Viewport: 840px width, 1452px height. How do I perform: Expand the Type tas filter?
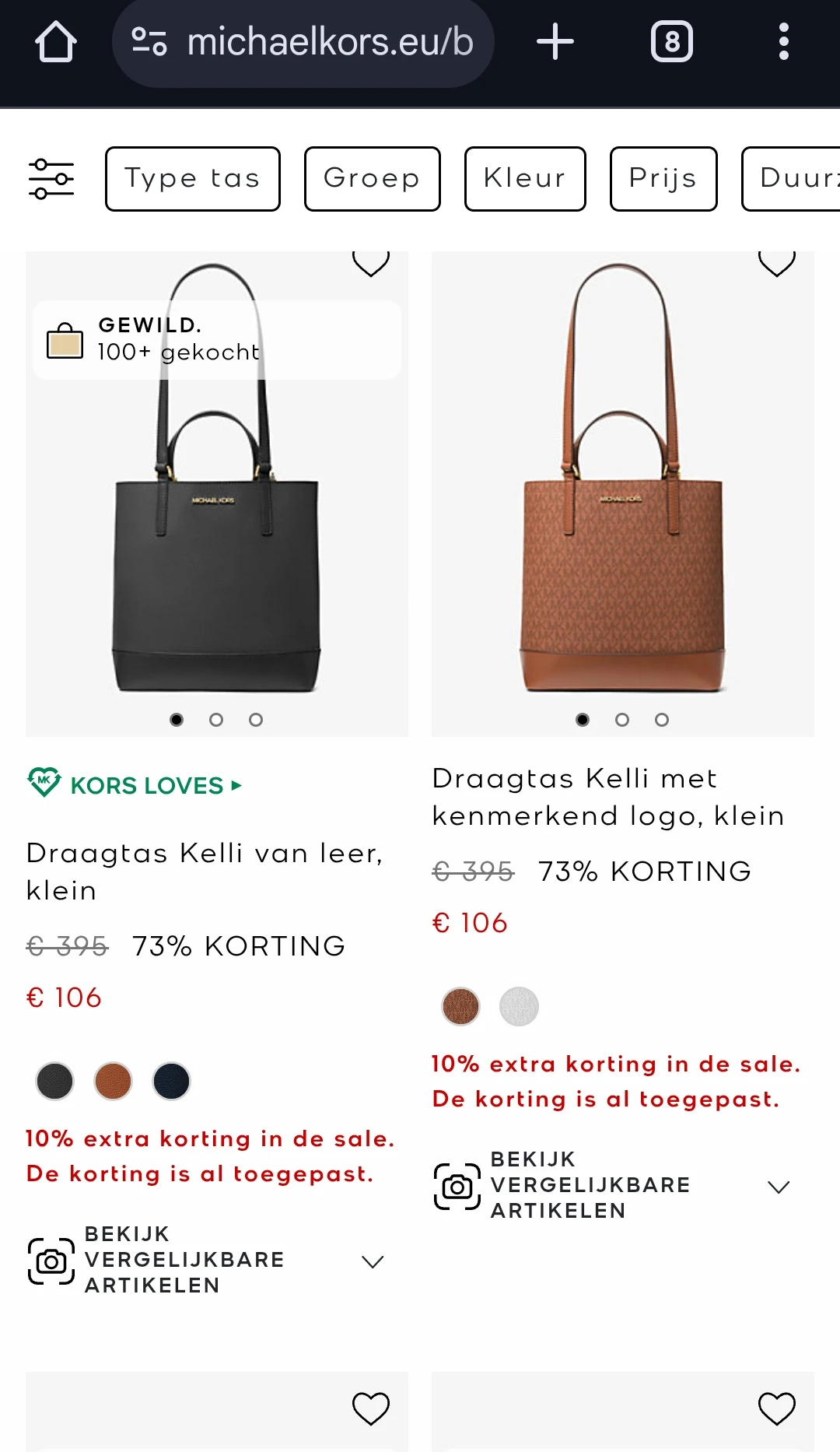pos(193,179)
